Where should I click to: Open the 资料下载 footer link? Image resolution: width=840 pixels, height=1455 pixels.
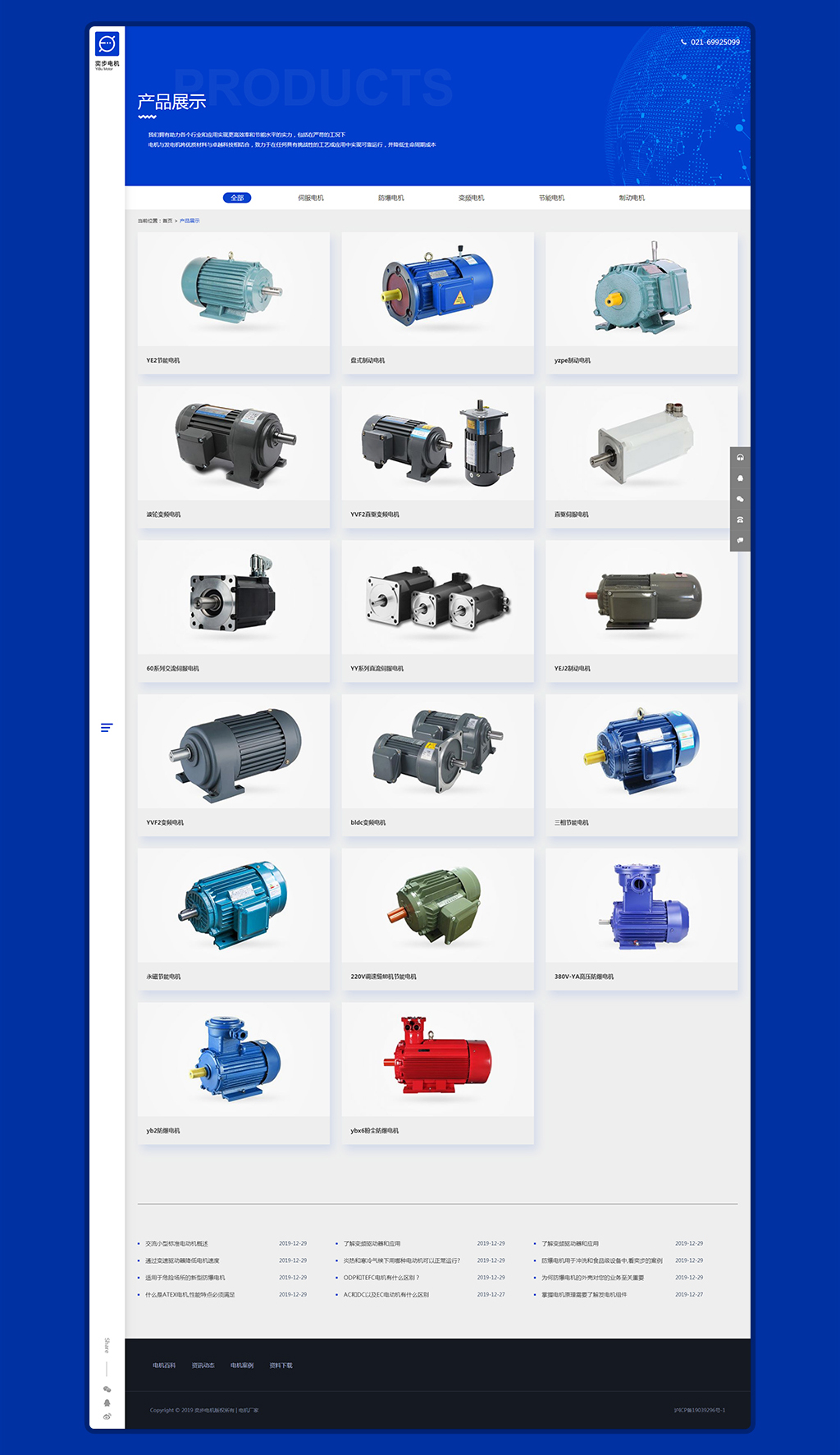(x=281, y=1366)
